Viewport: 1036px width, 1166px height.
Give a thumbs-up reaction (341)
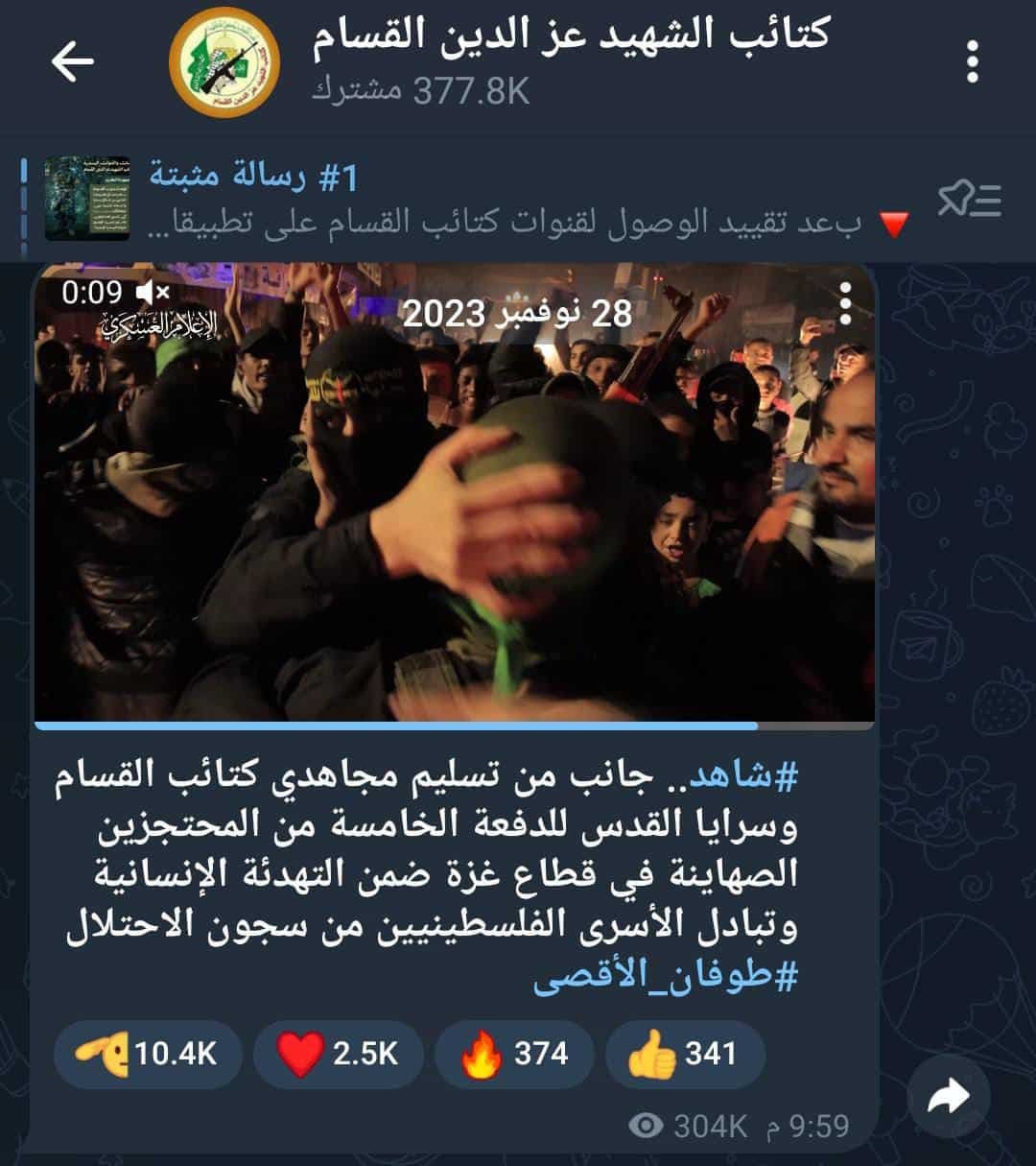[683, 1054]
